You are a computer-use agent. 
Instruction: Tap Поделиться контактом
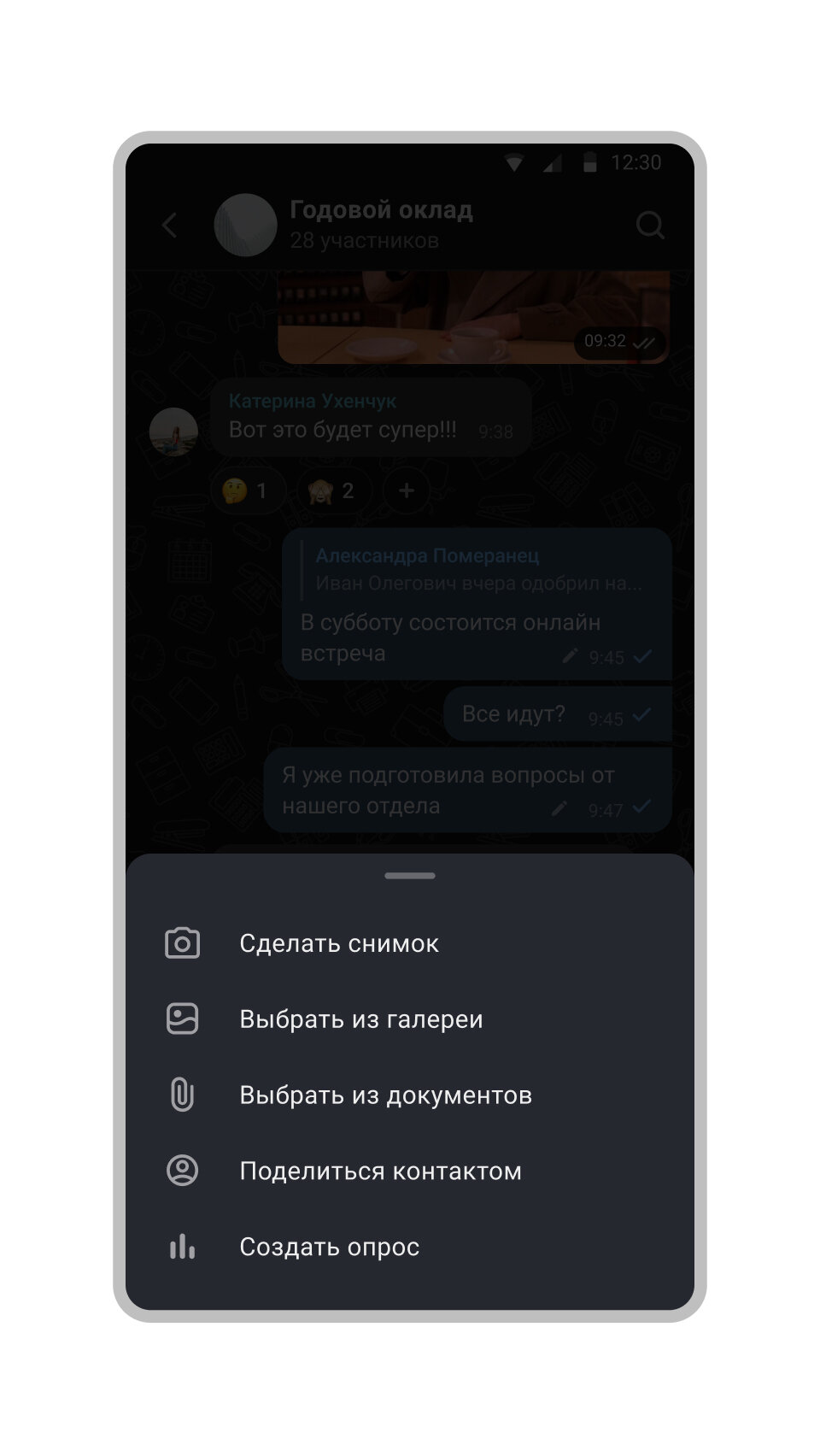pos(380,1171)
